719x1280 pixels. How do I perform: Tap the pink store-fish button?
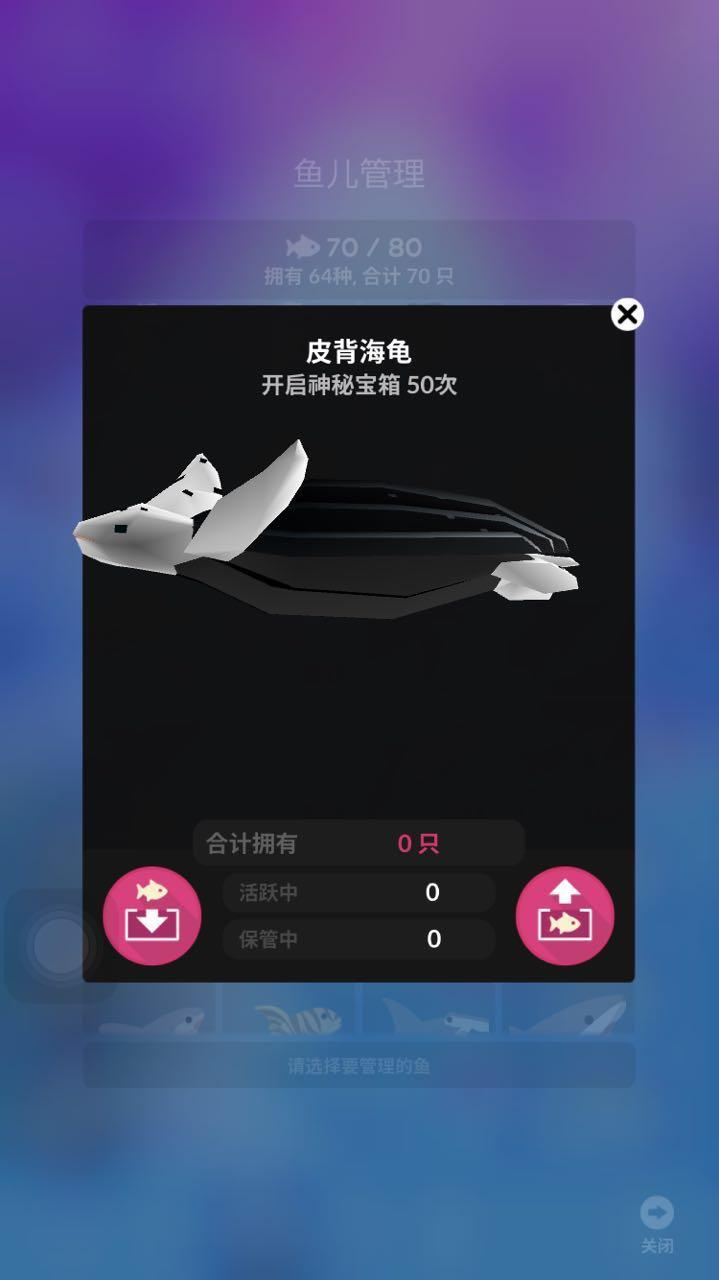click(x=152, y=916)
